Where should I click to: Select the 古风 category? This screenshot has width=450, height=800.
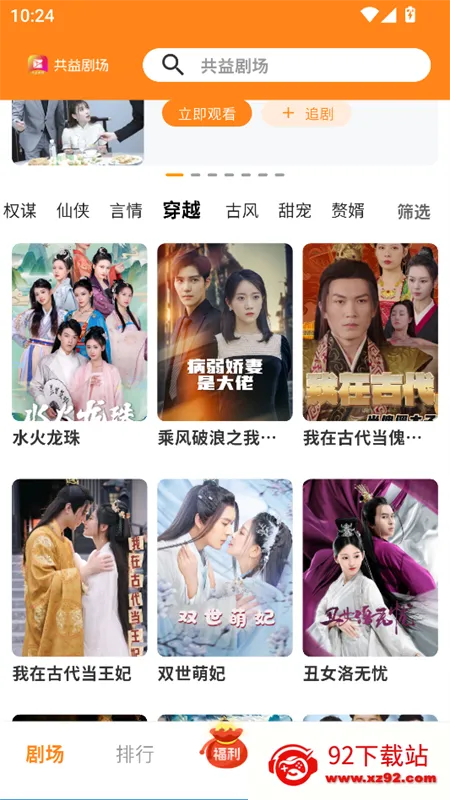pos(242,210)
